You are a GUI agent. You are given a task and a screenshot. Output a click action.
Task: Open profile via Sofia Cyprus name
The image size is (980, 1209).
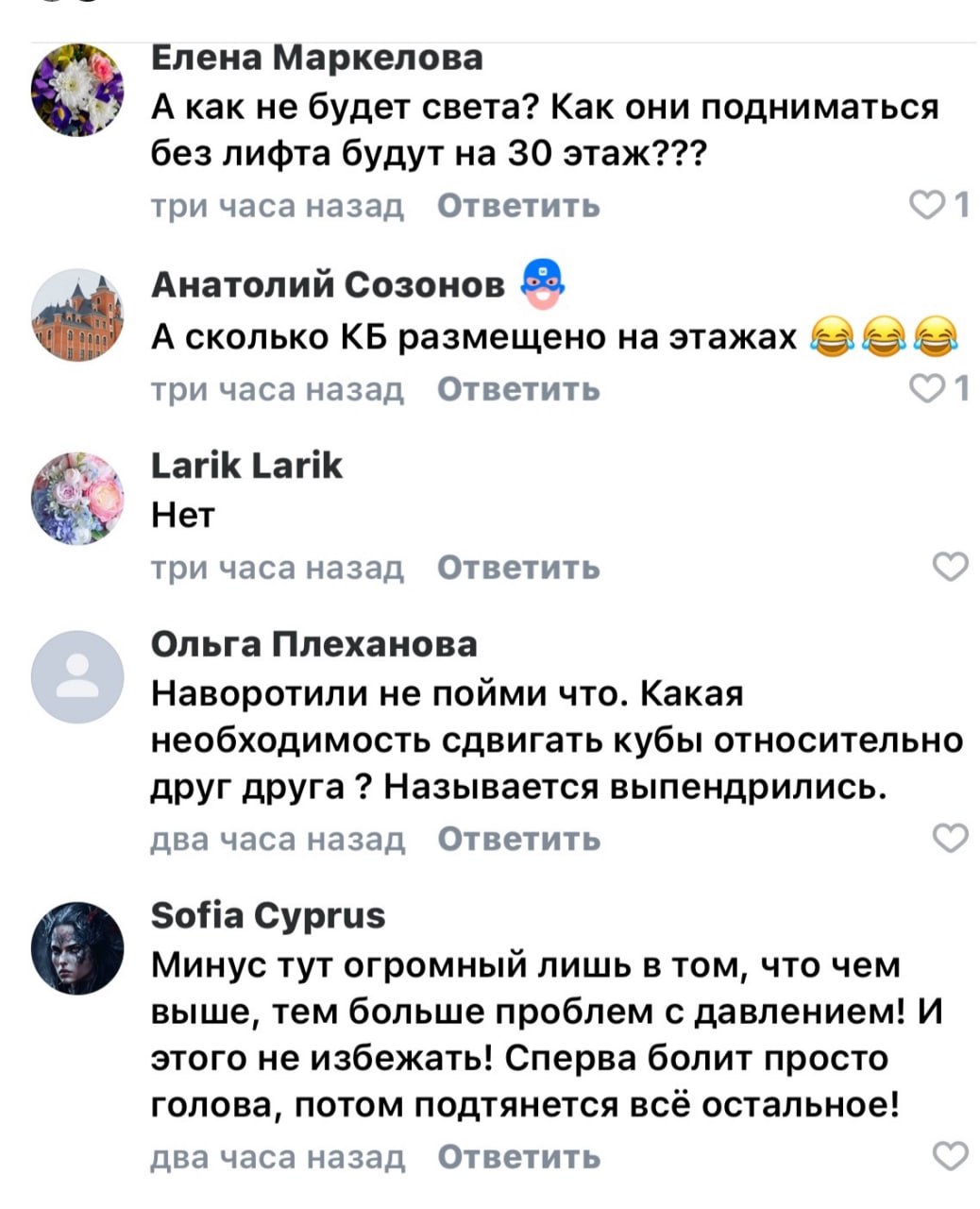pos(268,915)
